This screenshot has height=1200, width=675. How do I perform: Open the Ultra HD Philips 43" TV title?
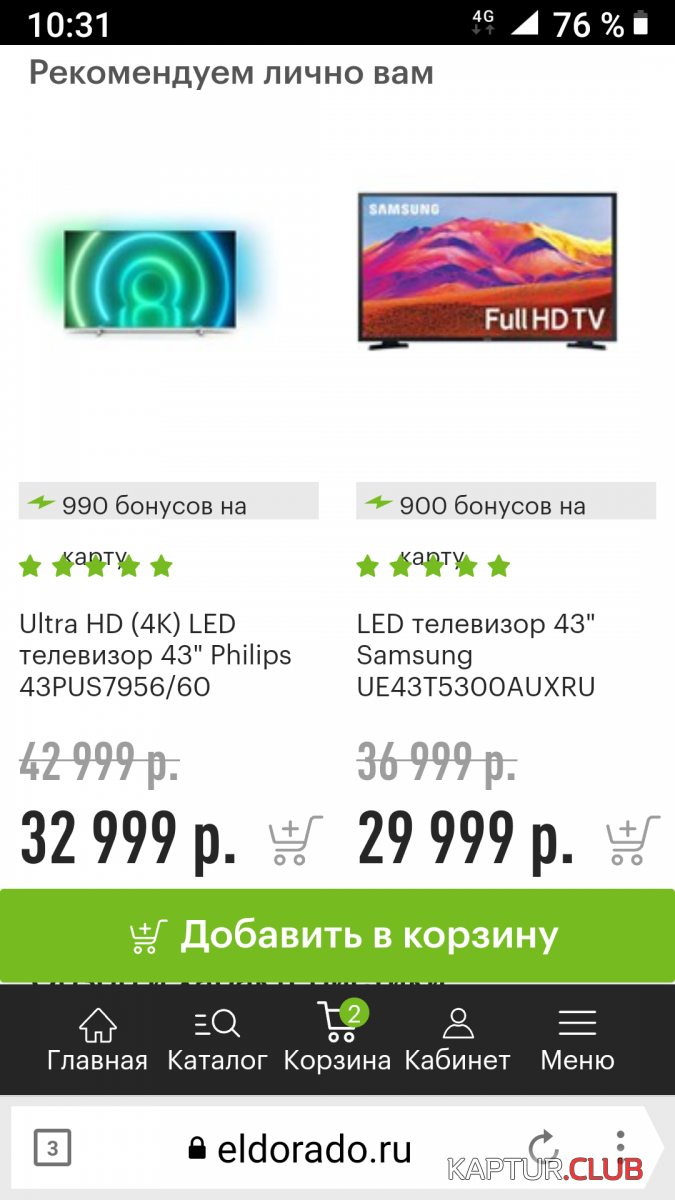(x=156, y=656)
